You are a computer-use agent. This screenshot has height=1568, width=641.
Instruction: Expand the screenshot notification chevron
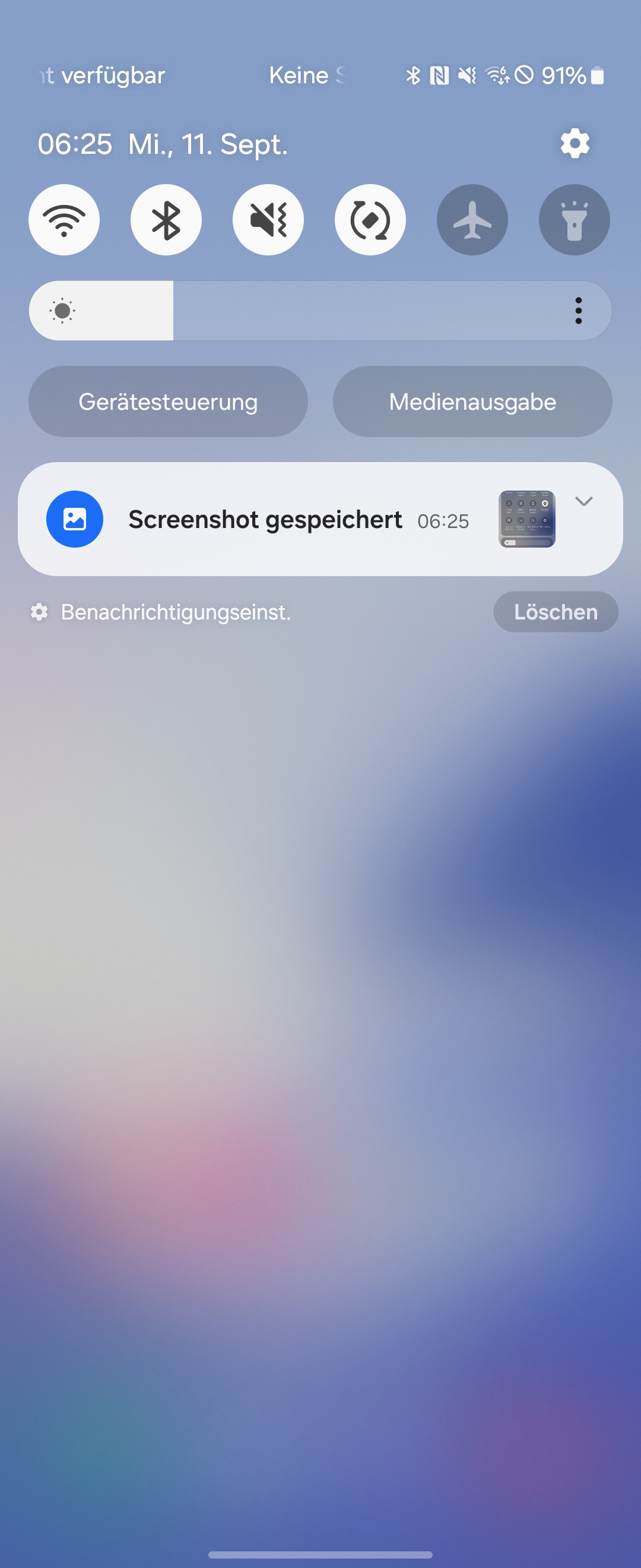(583, 501)
